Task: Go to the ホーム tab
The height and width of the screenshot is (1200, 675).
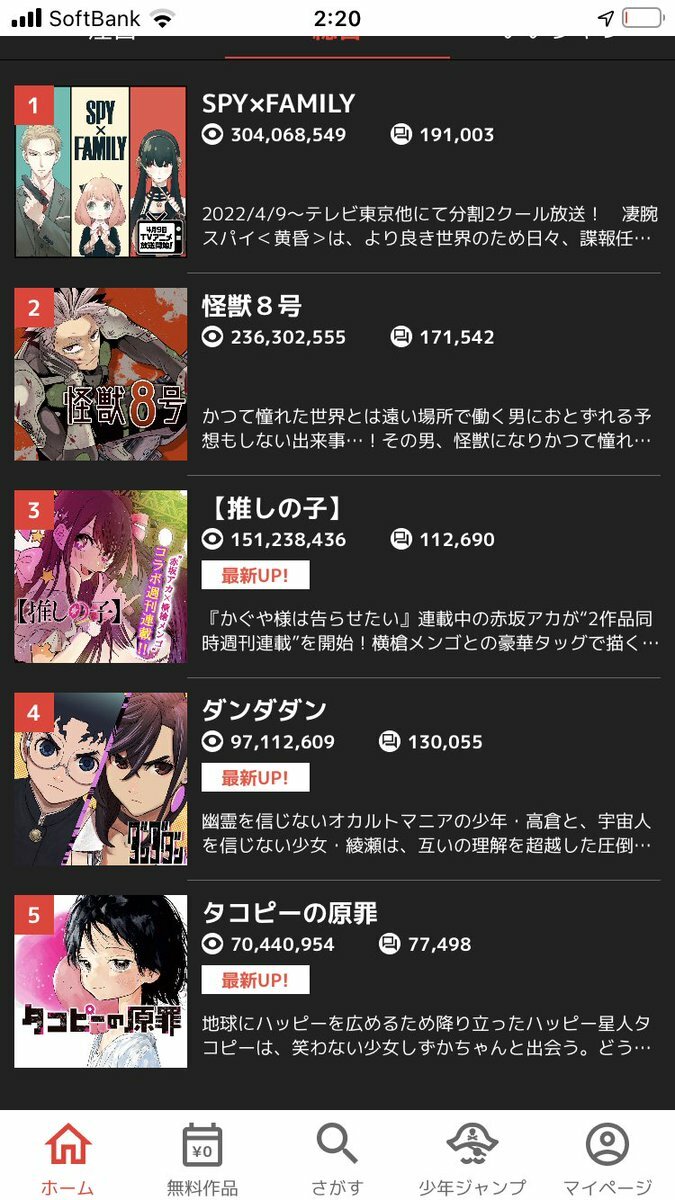Action: tap(68, 1157)
